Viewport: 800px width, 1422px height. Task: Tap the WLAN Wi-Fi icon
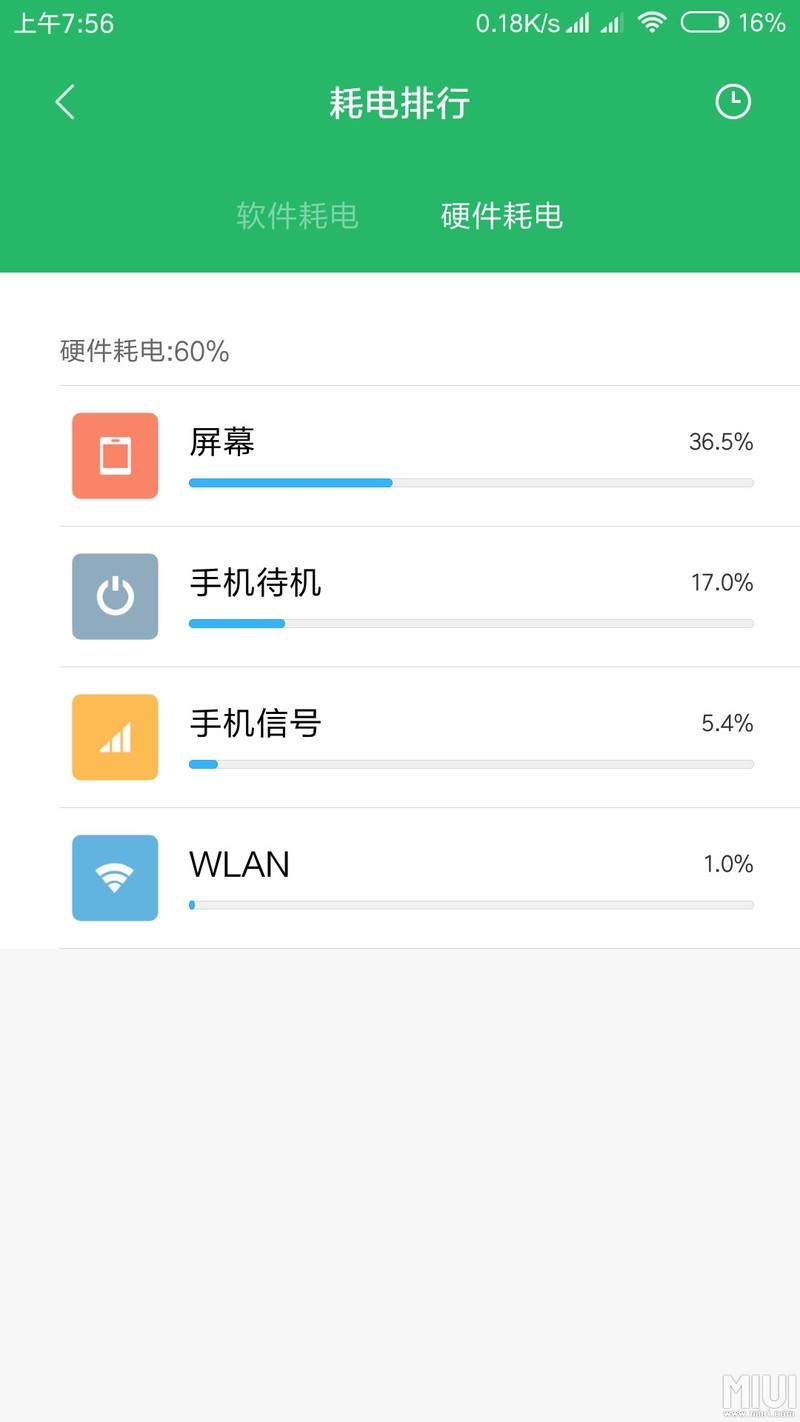114,878
